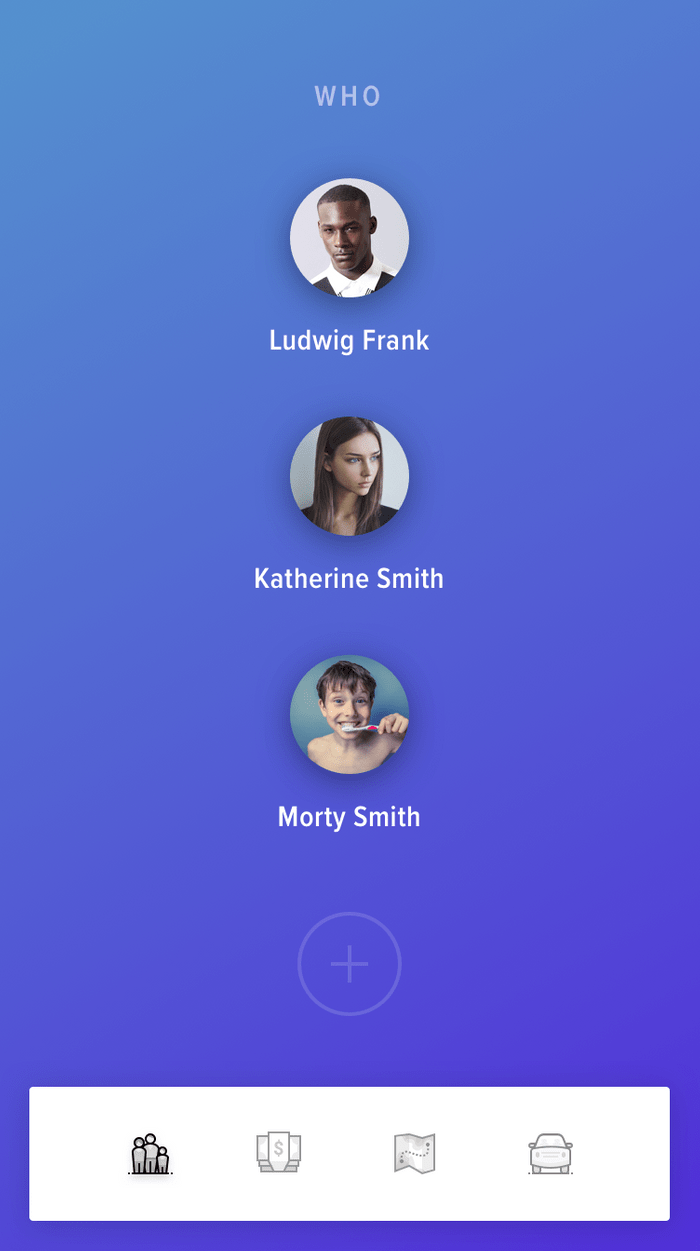Add a new person with the plus button
Image resolution: width=700 pixels, height=1251 pixels.
pos(349,964)
